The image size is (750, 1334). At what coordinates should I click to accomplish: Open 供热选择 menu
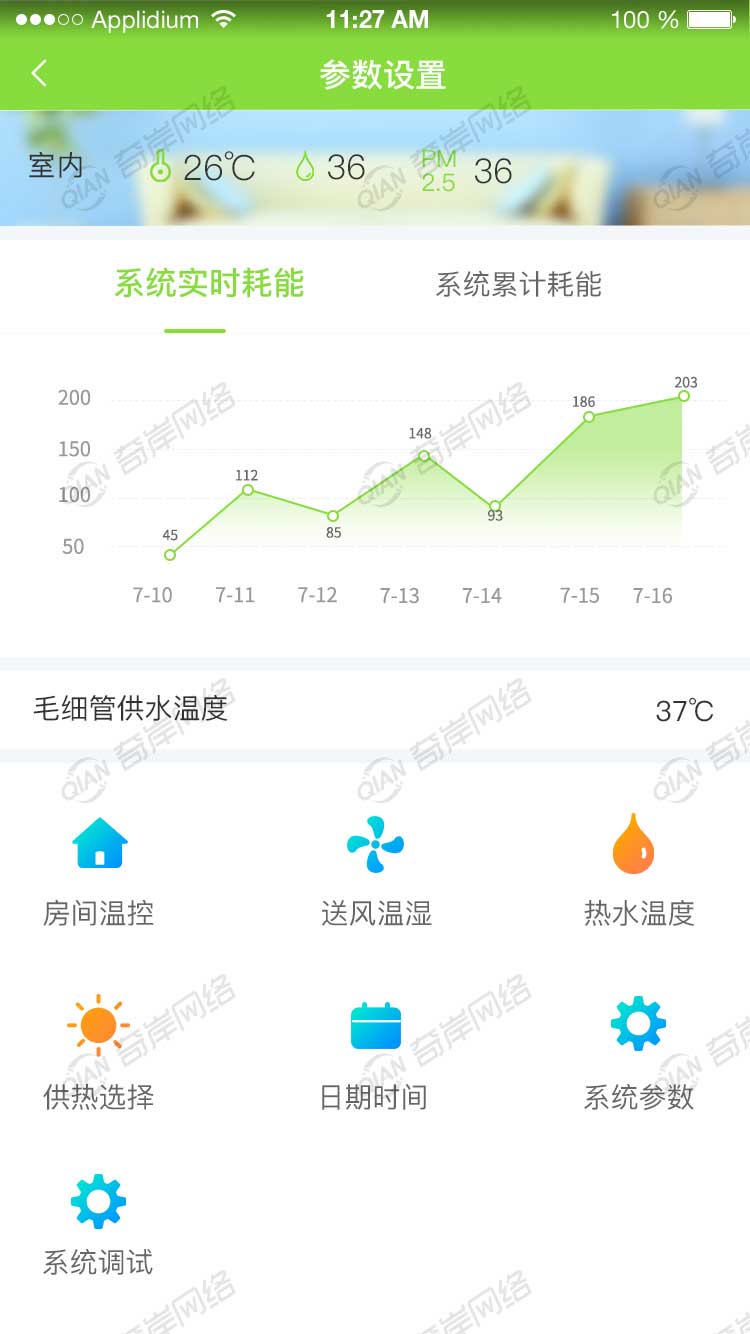coord(99,1052)
